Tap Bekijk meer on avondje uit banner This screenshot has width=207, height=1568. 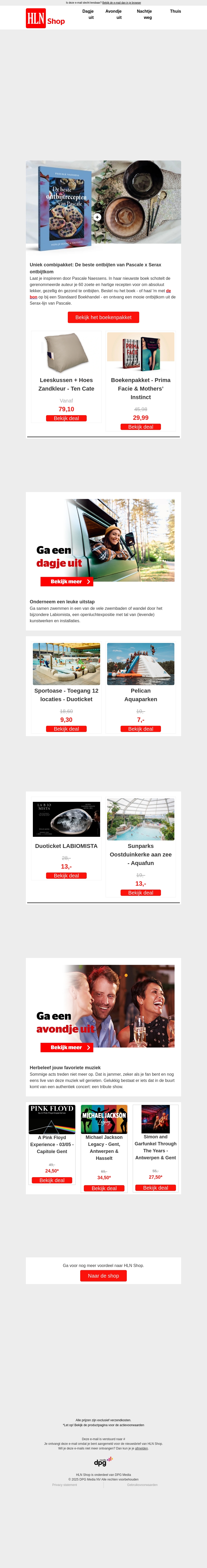(x=67, y=1047)
